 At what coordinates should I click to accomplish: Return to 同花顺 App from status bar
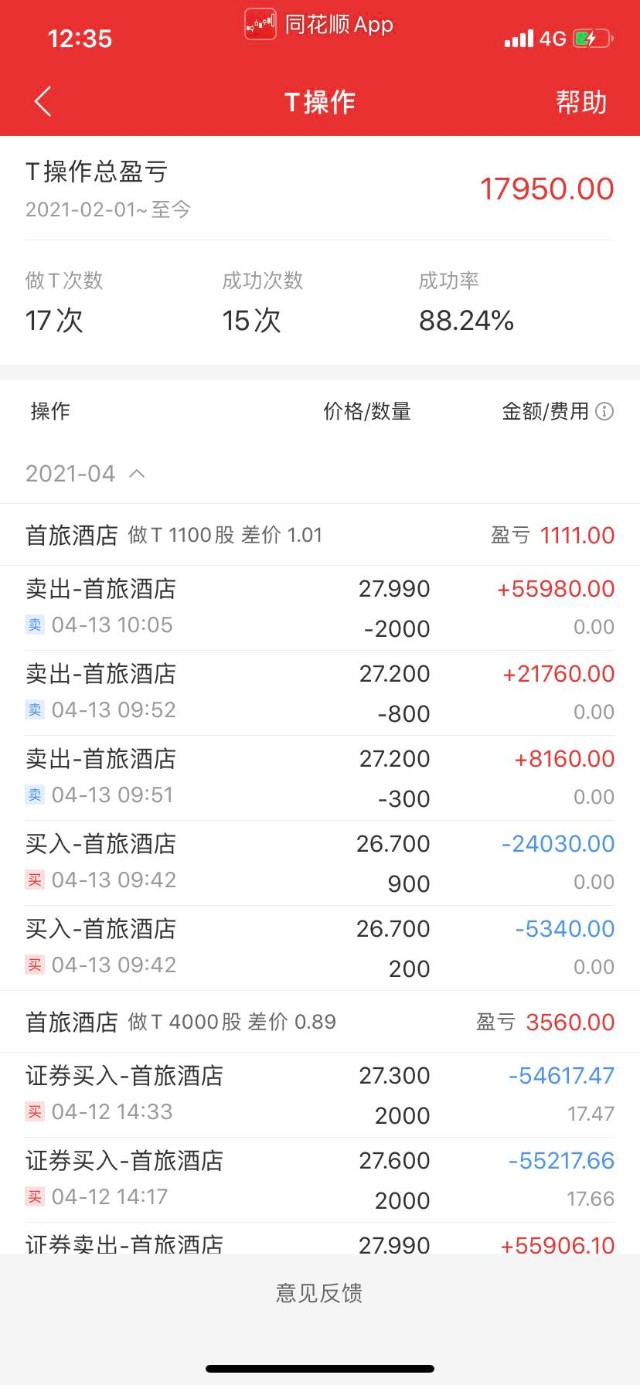(x=320, y=24)
